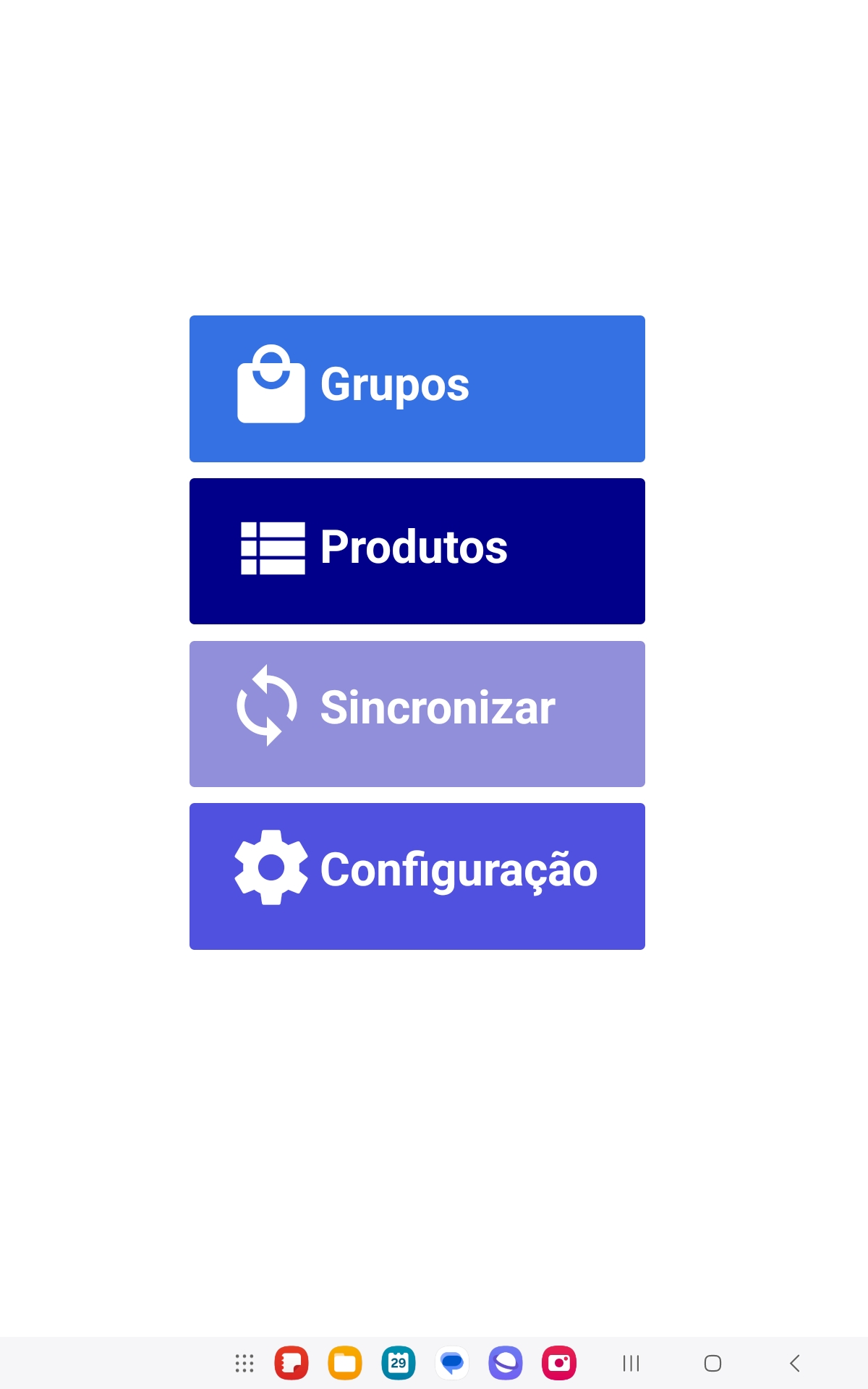
Task: Open the yellow files app in taskbar
Action: pyautogui.click(x=345, y=1363)
